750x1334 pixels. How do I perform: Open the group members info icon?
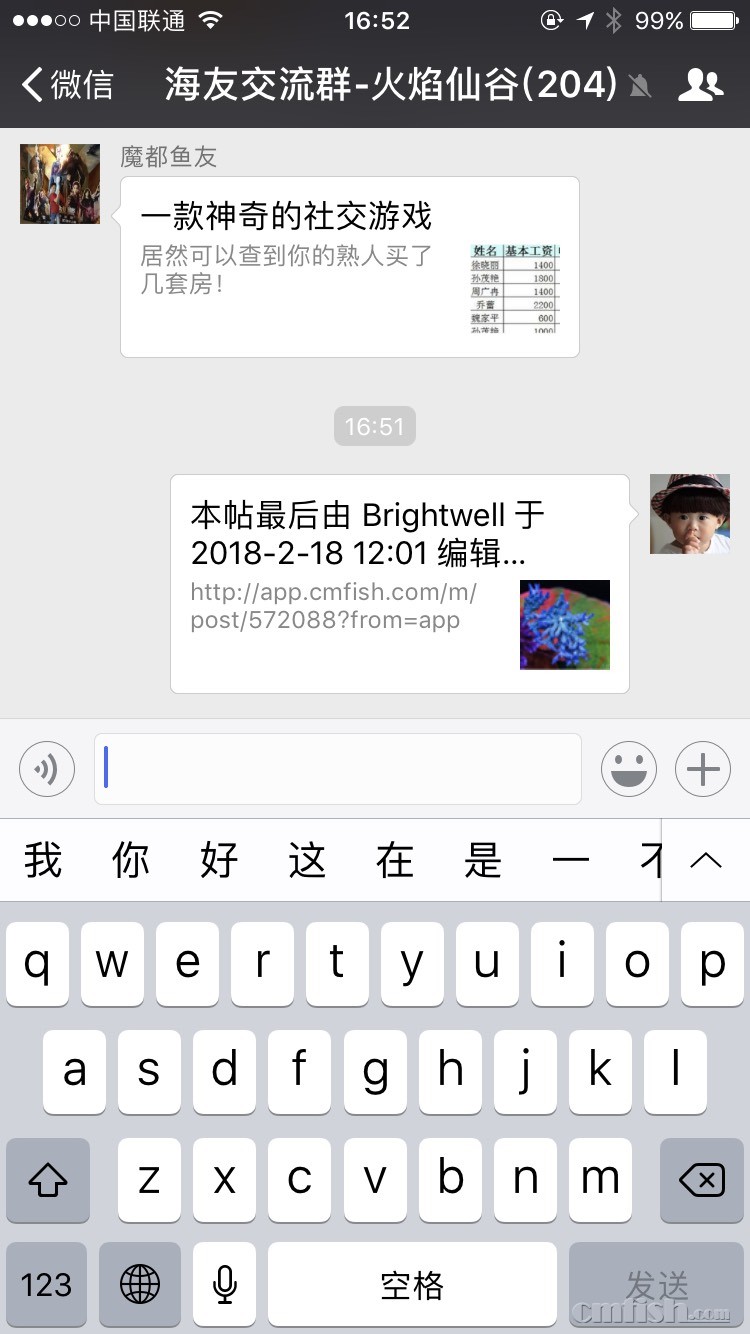pos(700,85)
